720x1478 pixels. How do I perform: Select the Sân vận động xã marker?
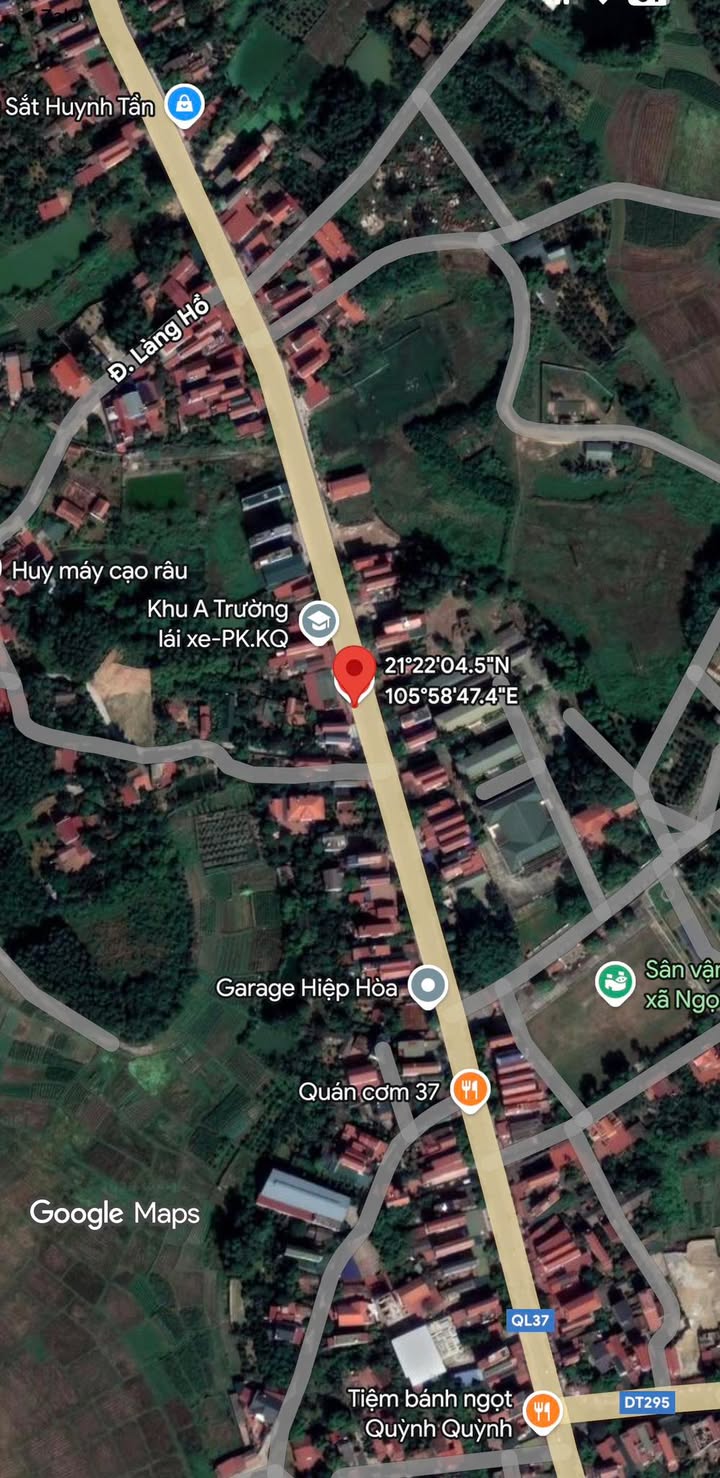point(615,983)
